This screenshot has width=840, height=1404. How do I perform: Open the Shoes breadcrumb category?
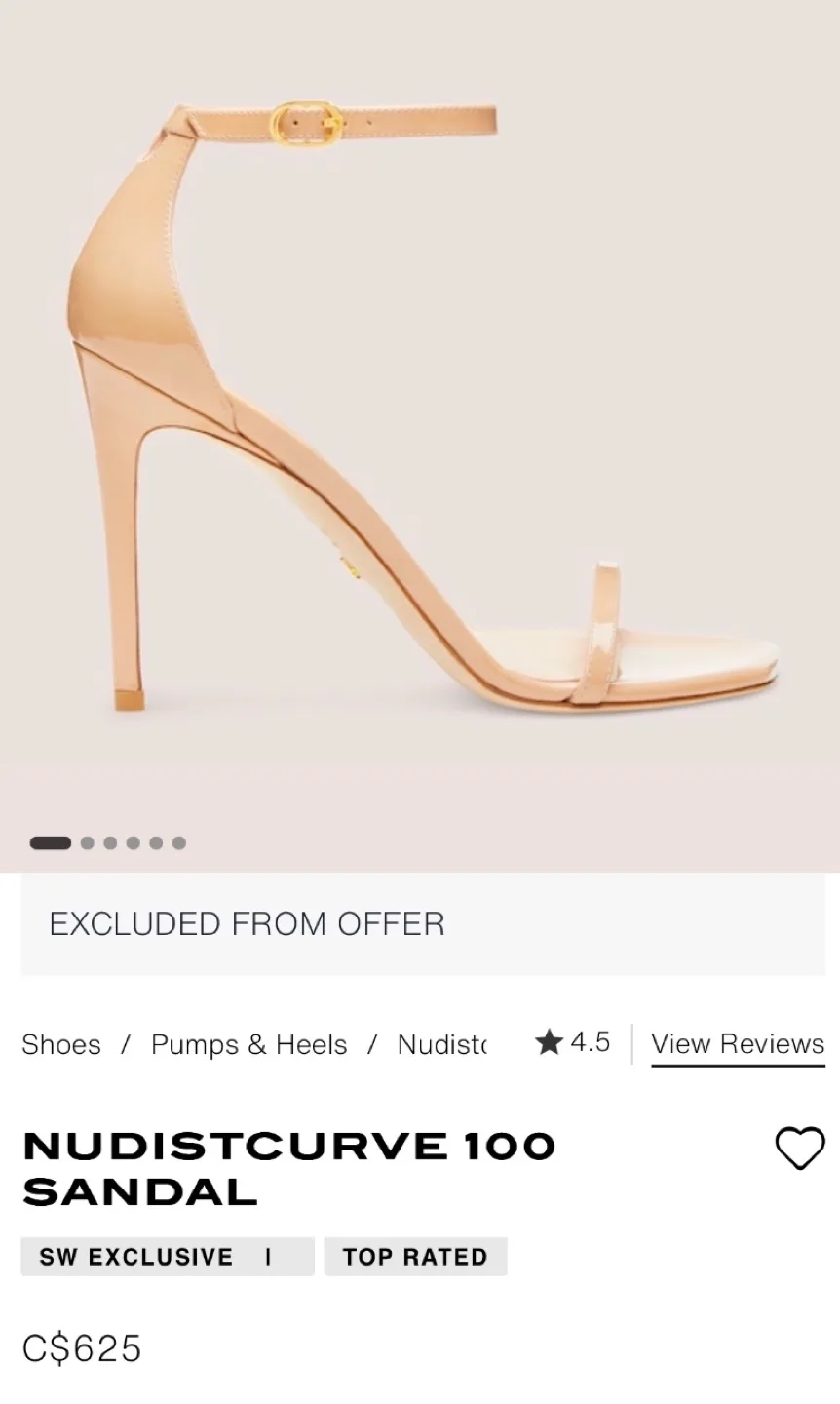coord(60,1044)
